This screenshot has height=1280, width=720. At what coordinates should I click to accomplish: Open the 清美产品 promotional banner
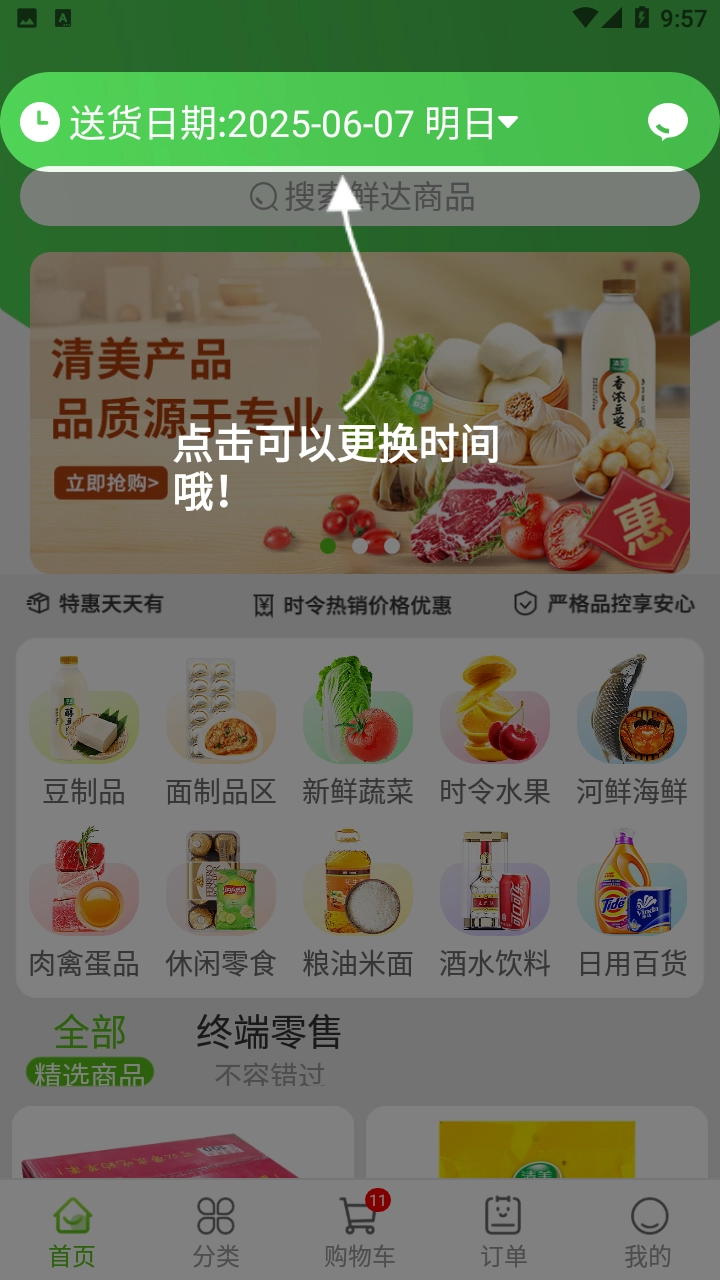(360, 412)
